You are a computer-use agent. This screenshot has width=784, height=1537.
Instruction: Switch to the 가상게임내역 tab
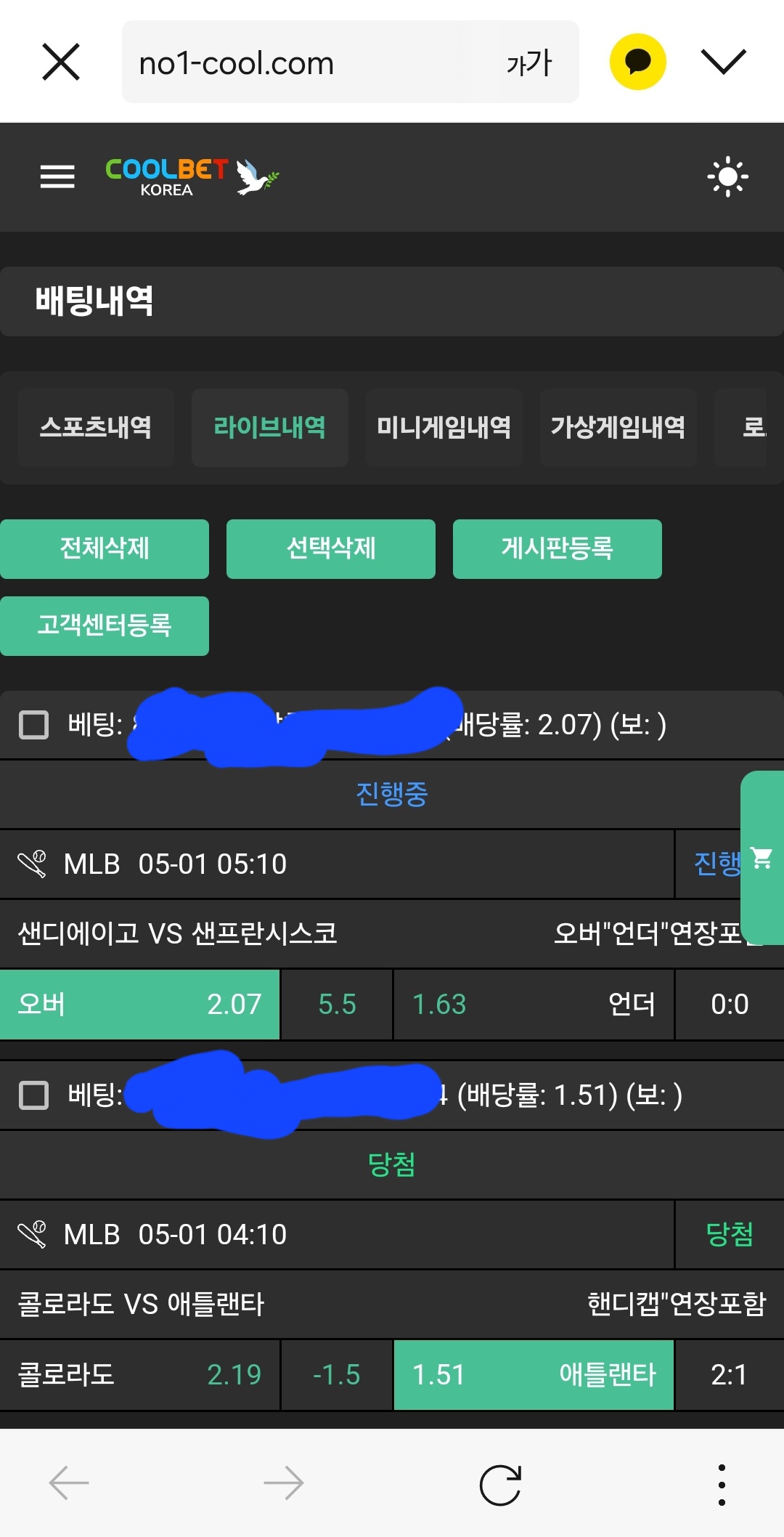pos(618,427)
